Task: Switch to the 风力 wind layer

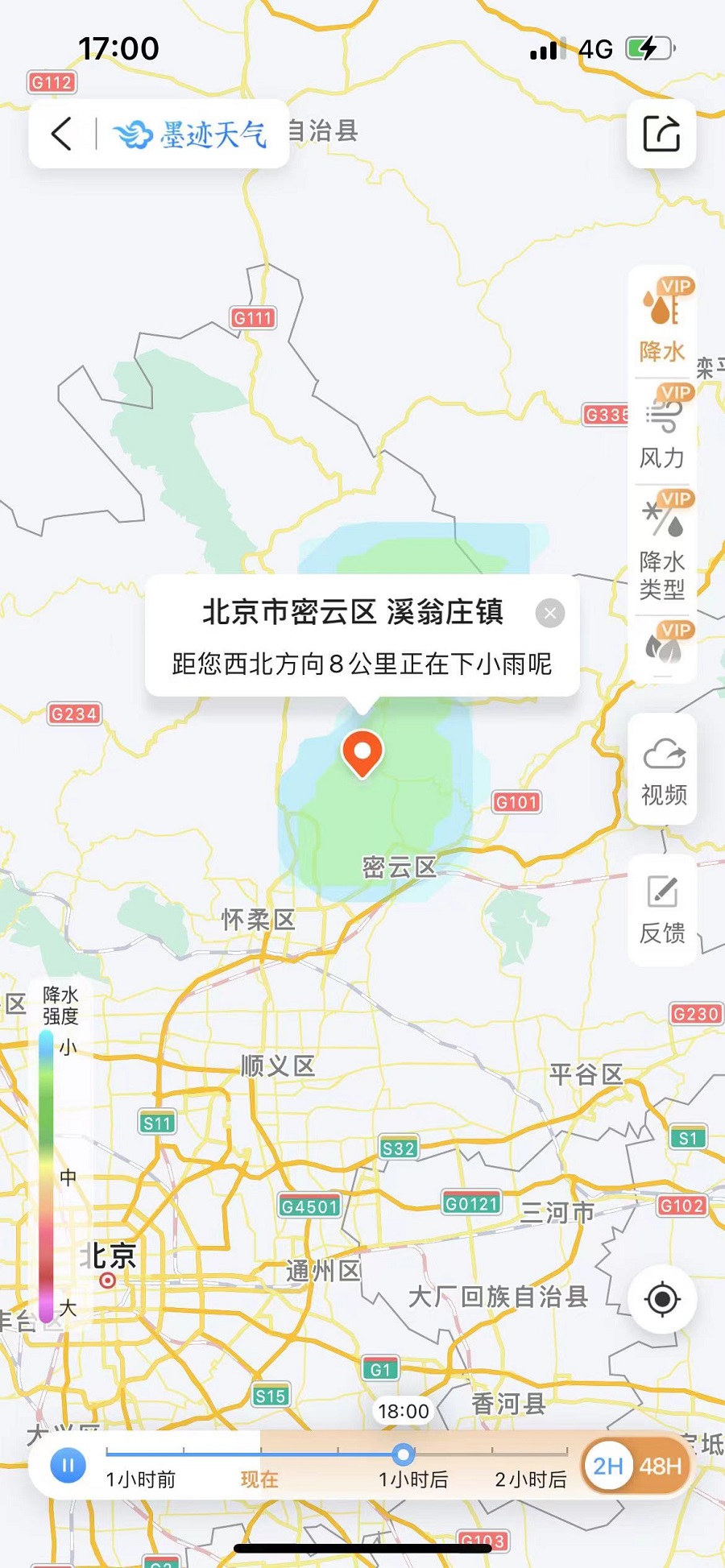Action: pos(662,431)
